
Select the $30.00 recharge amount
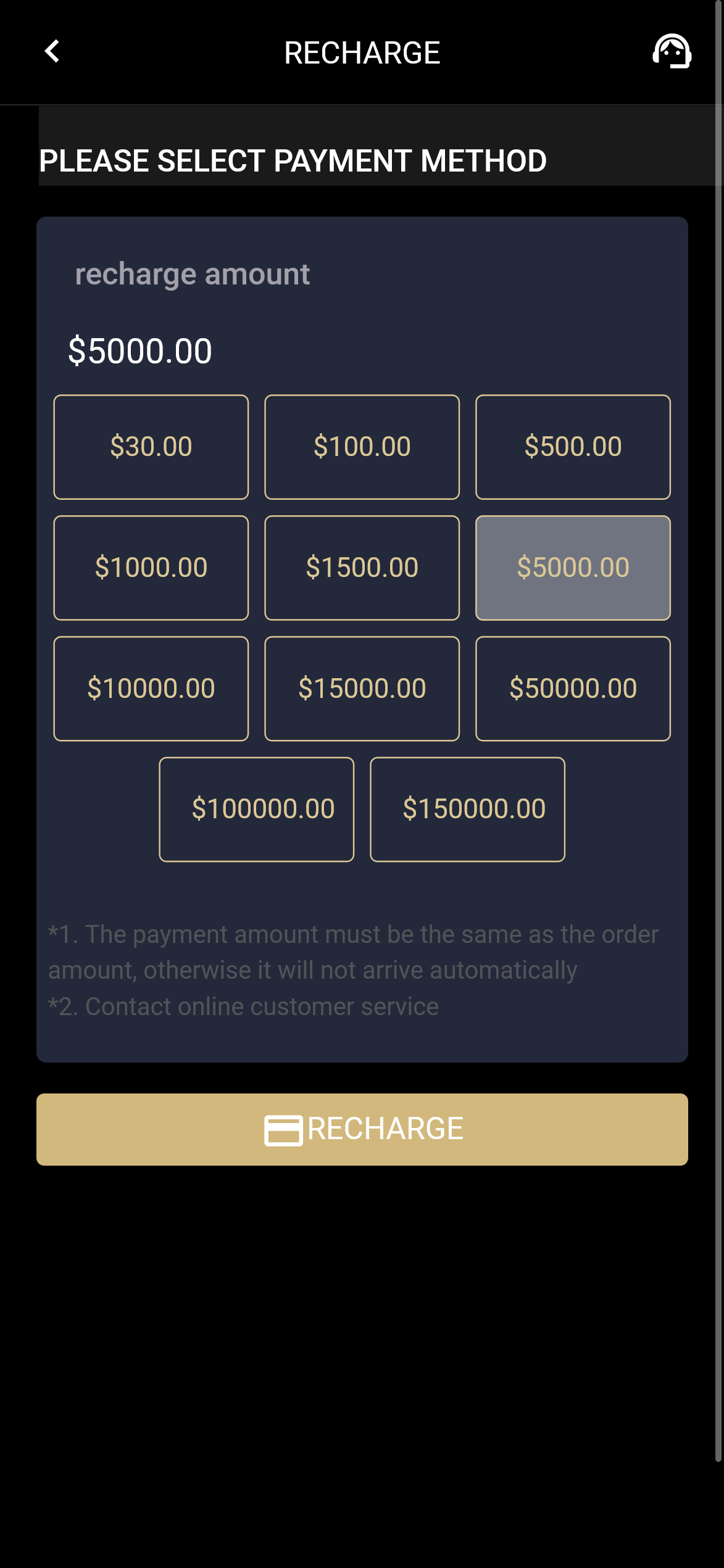coord(151,447)
